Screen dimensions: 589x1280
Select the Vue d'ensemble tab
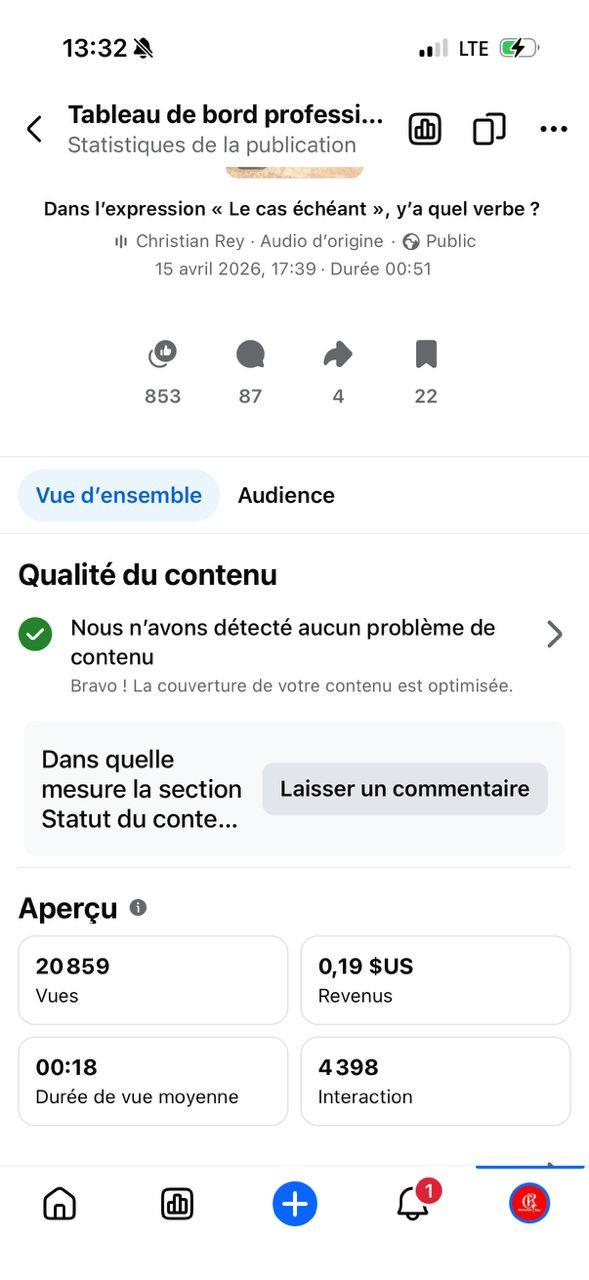(119, 495)
